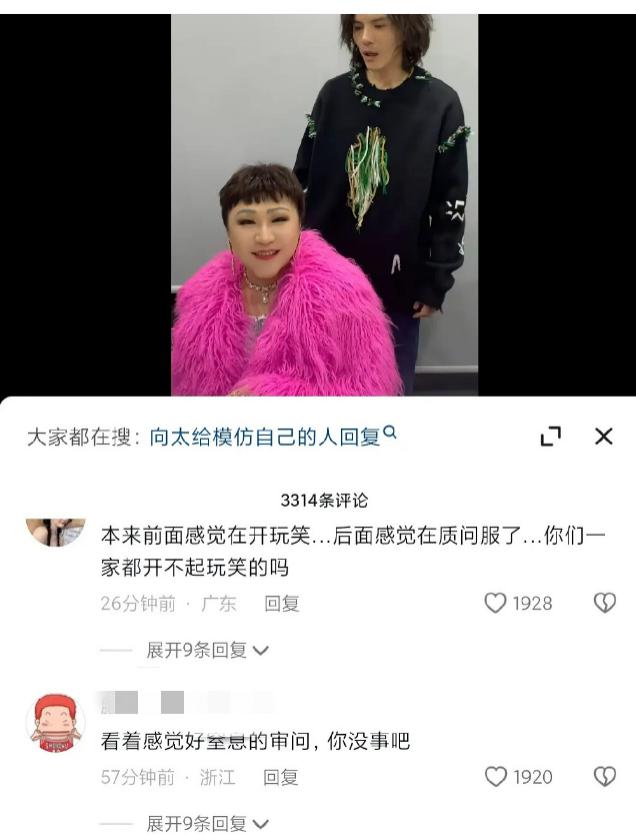Open the first commenter's avatar profile
This screenshot has height=834, width=636.
(x=54, y=531)
